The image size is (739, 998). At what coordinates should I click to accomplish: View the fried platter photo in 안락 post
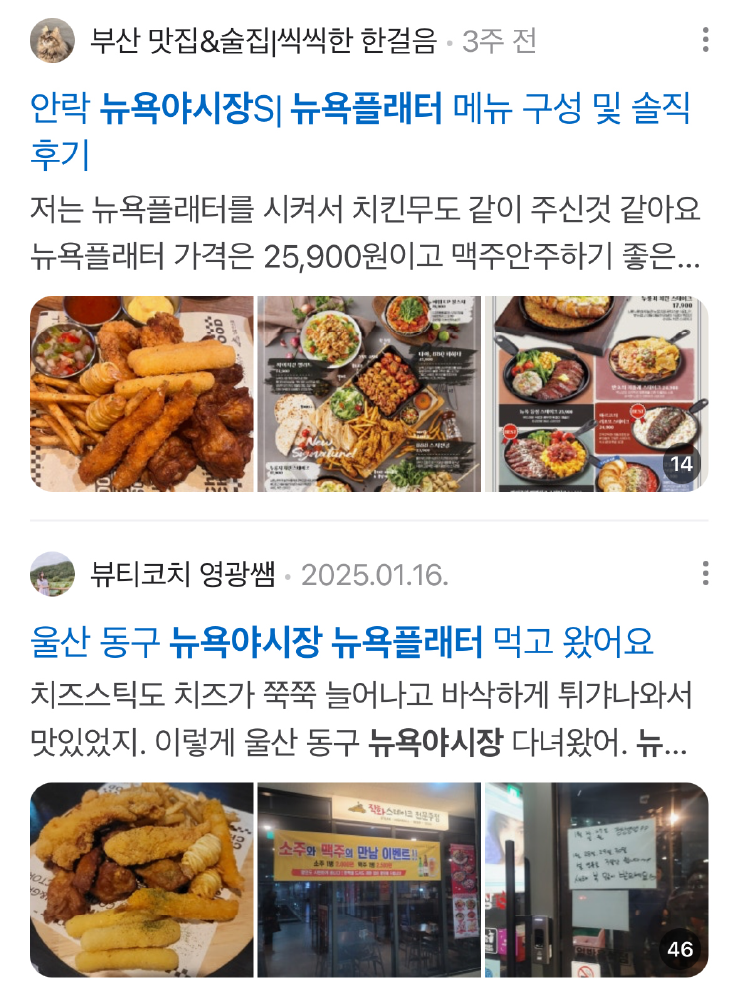coord(141,394)
